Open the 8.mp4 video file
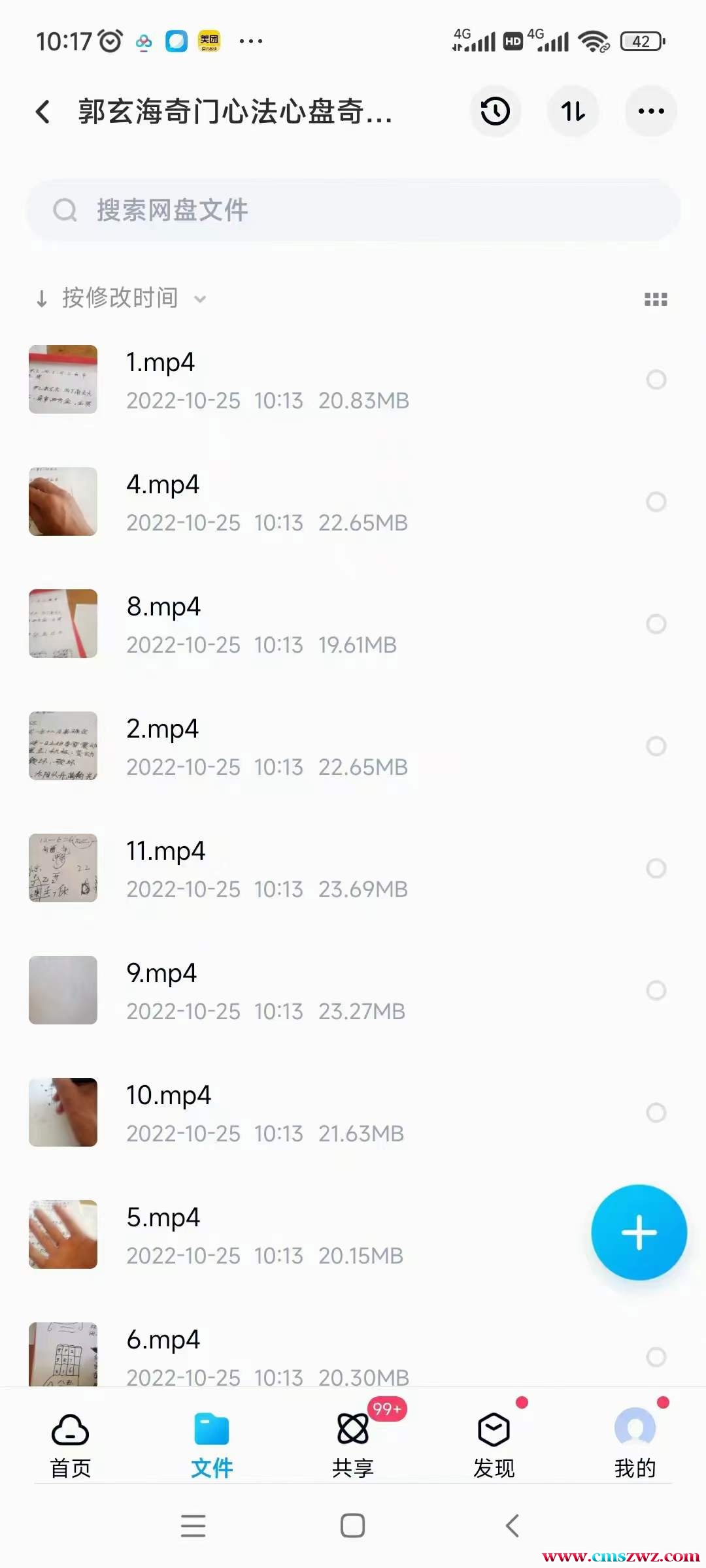 (x=261, y=624)
